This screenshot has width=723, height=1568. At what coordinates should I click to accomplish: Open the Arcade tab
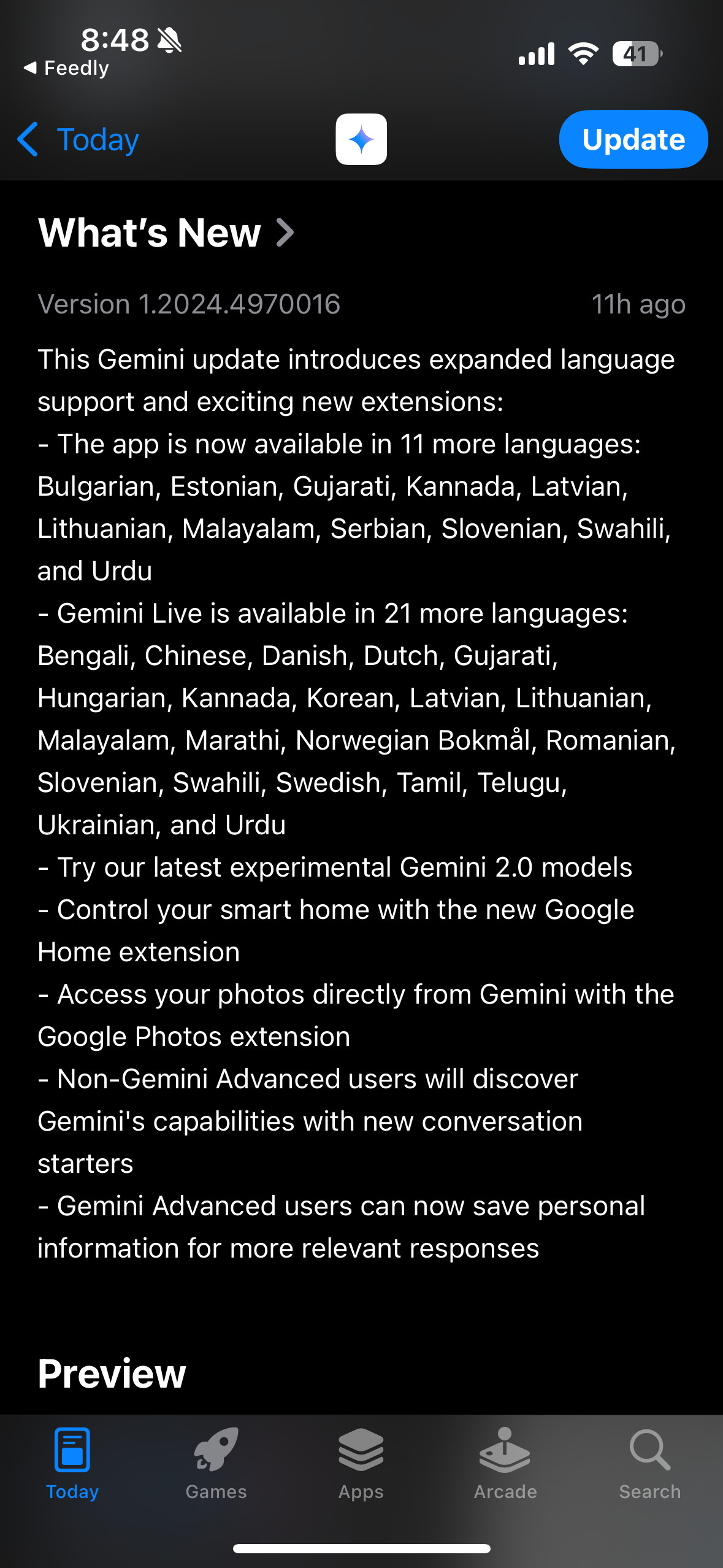point(505,1462)
